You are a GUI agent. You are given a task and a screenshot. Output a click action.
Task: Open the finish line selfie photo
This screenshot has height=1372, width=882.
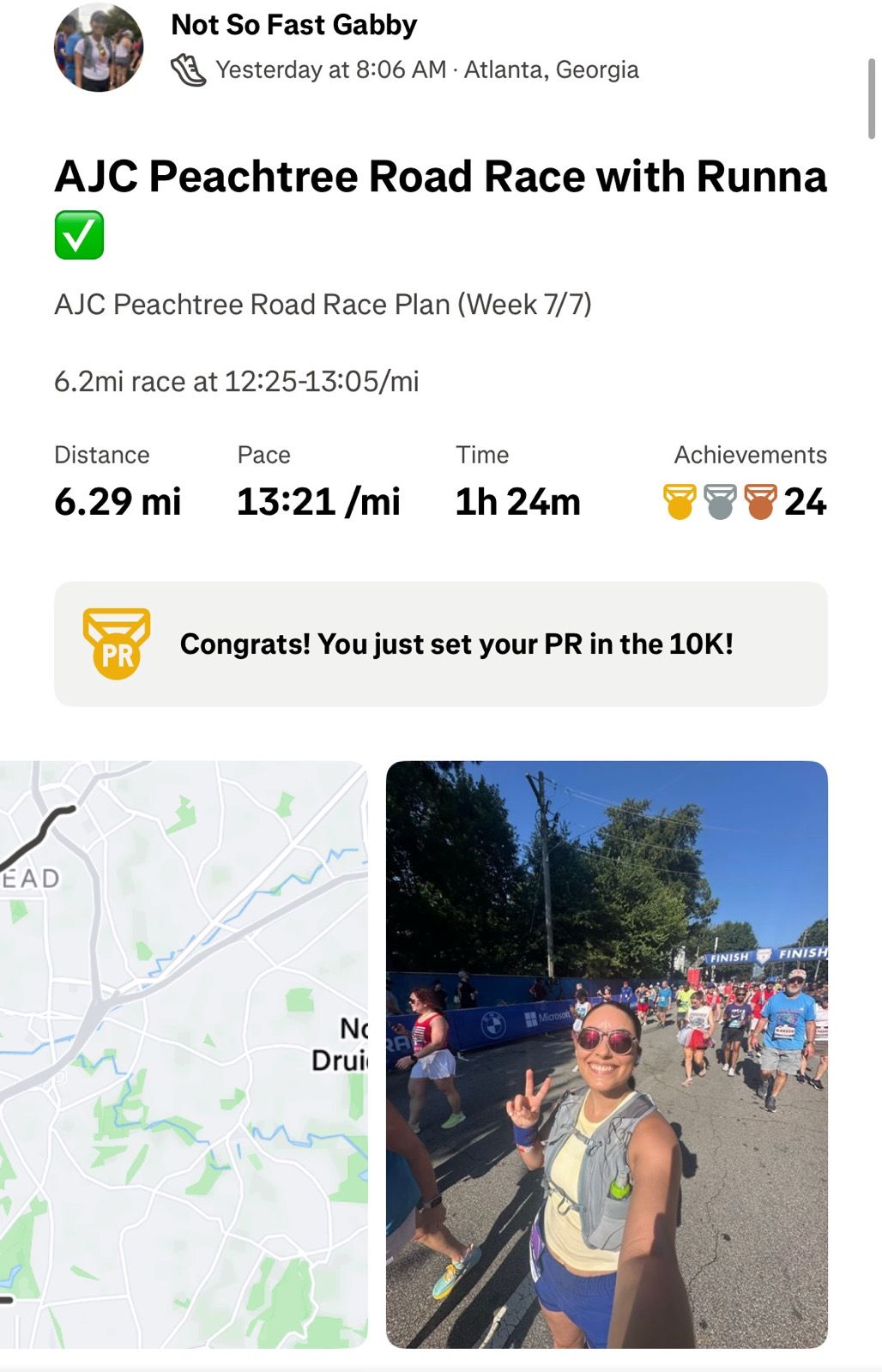607,1054
